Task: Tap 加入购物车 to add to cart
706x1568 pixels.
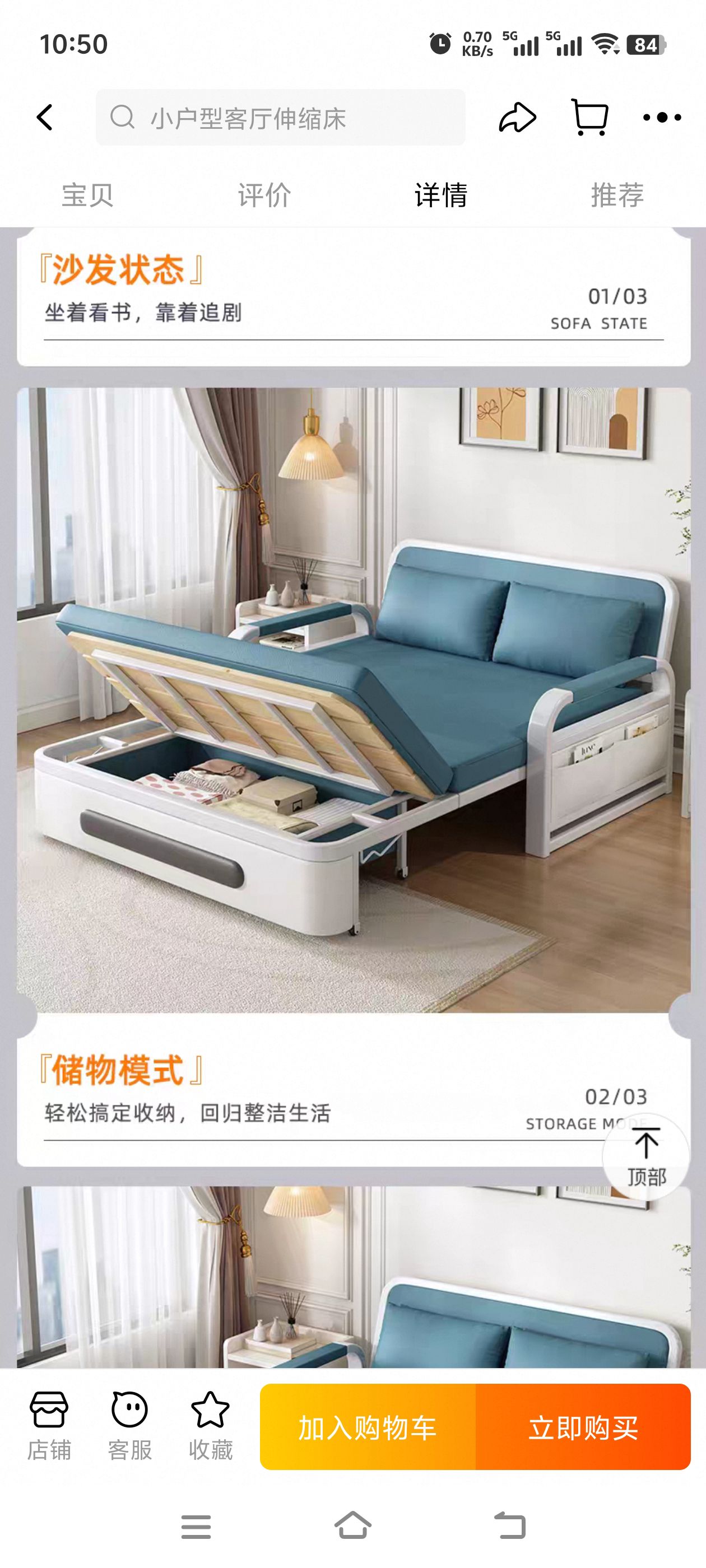Action: tap(368, 1427)
